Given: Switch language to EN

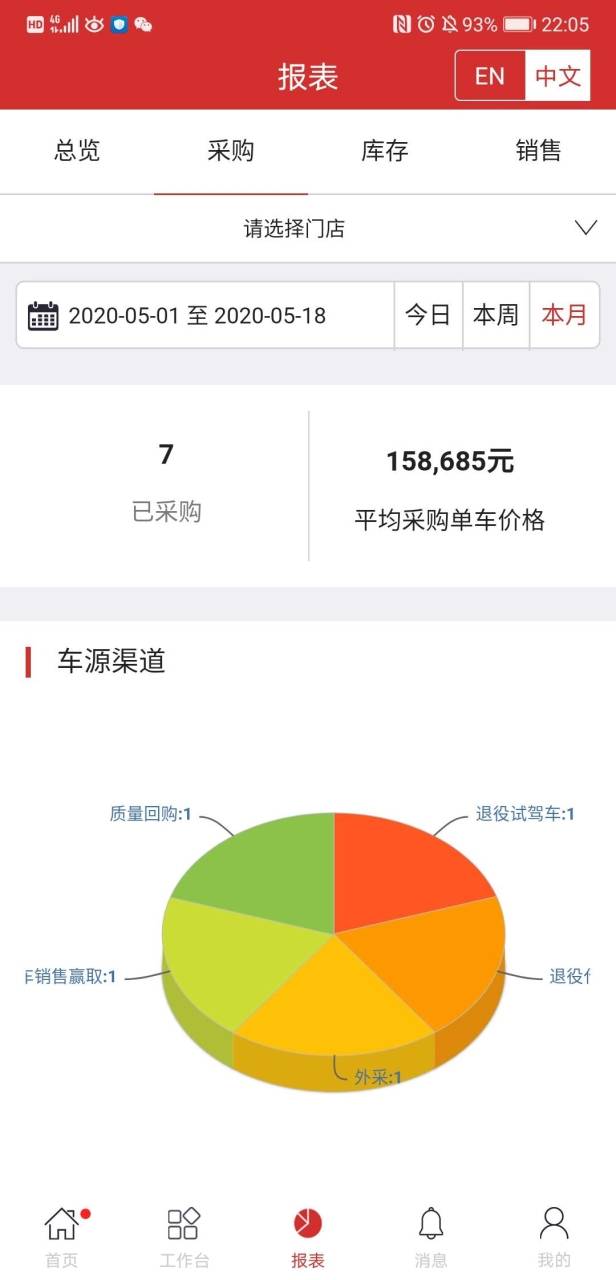Looking at the screenshot, I should click(490, 76).
